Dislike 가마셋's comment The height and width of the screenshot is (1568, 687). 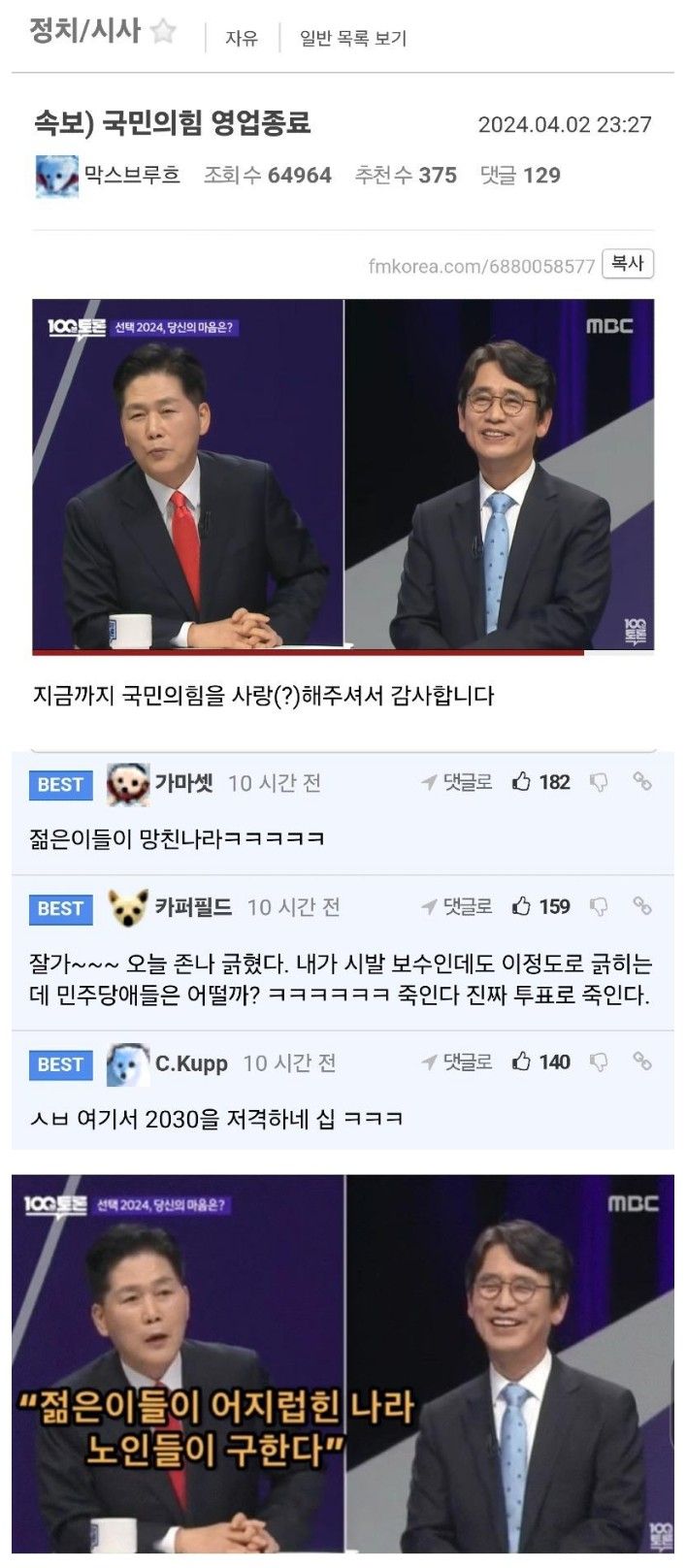point(599,782)
